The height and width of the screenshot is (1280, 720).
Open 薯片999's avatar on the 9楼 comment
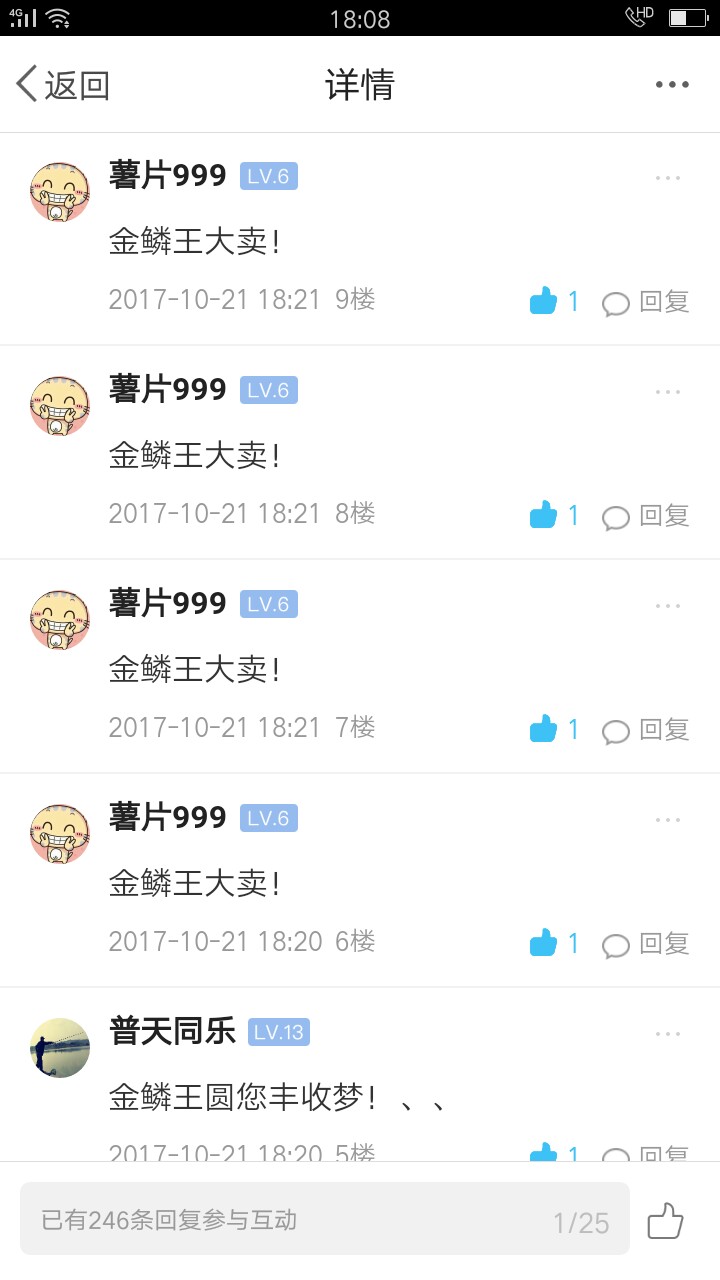(x=60, y=192)
